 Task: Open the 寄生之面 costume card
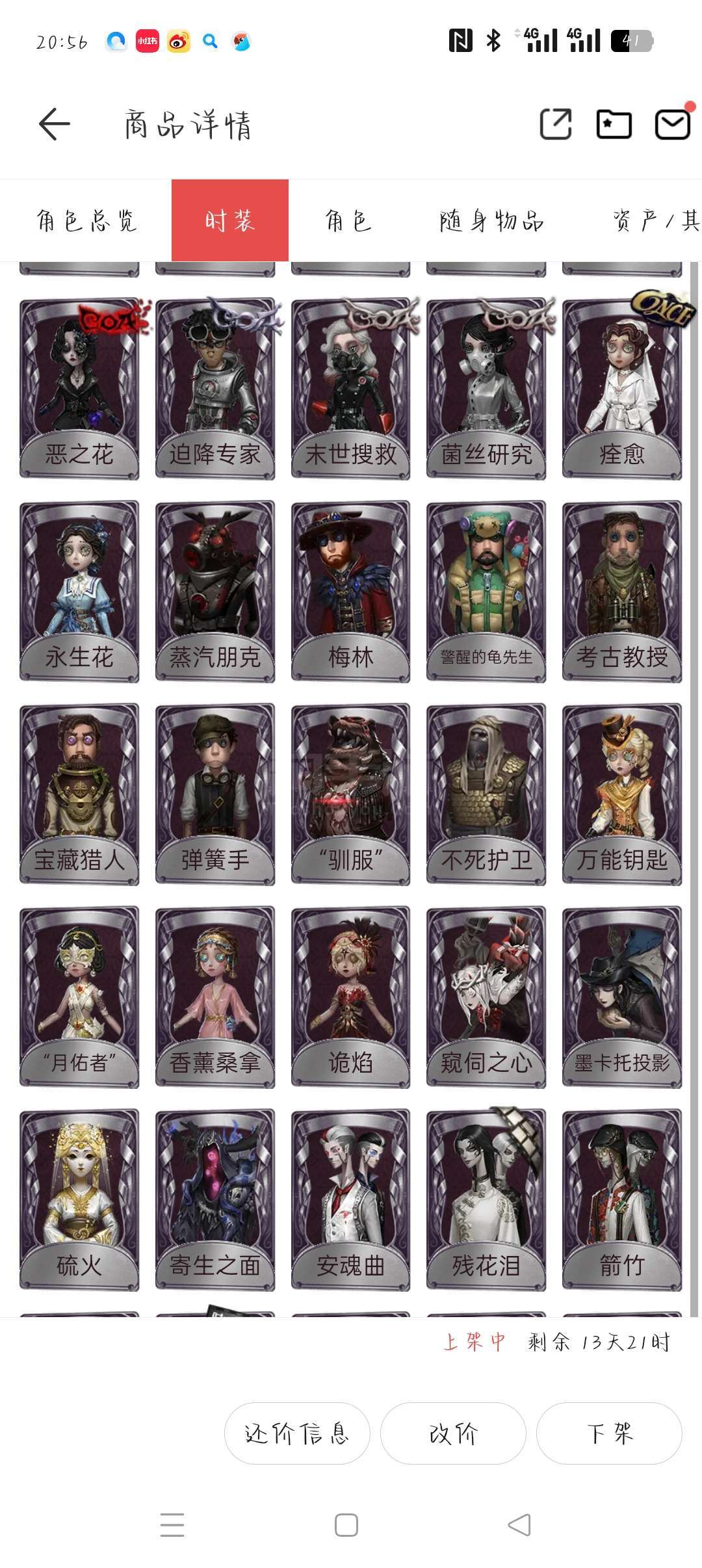tap(215, 1200)
